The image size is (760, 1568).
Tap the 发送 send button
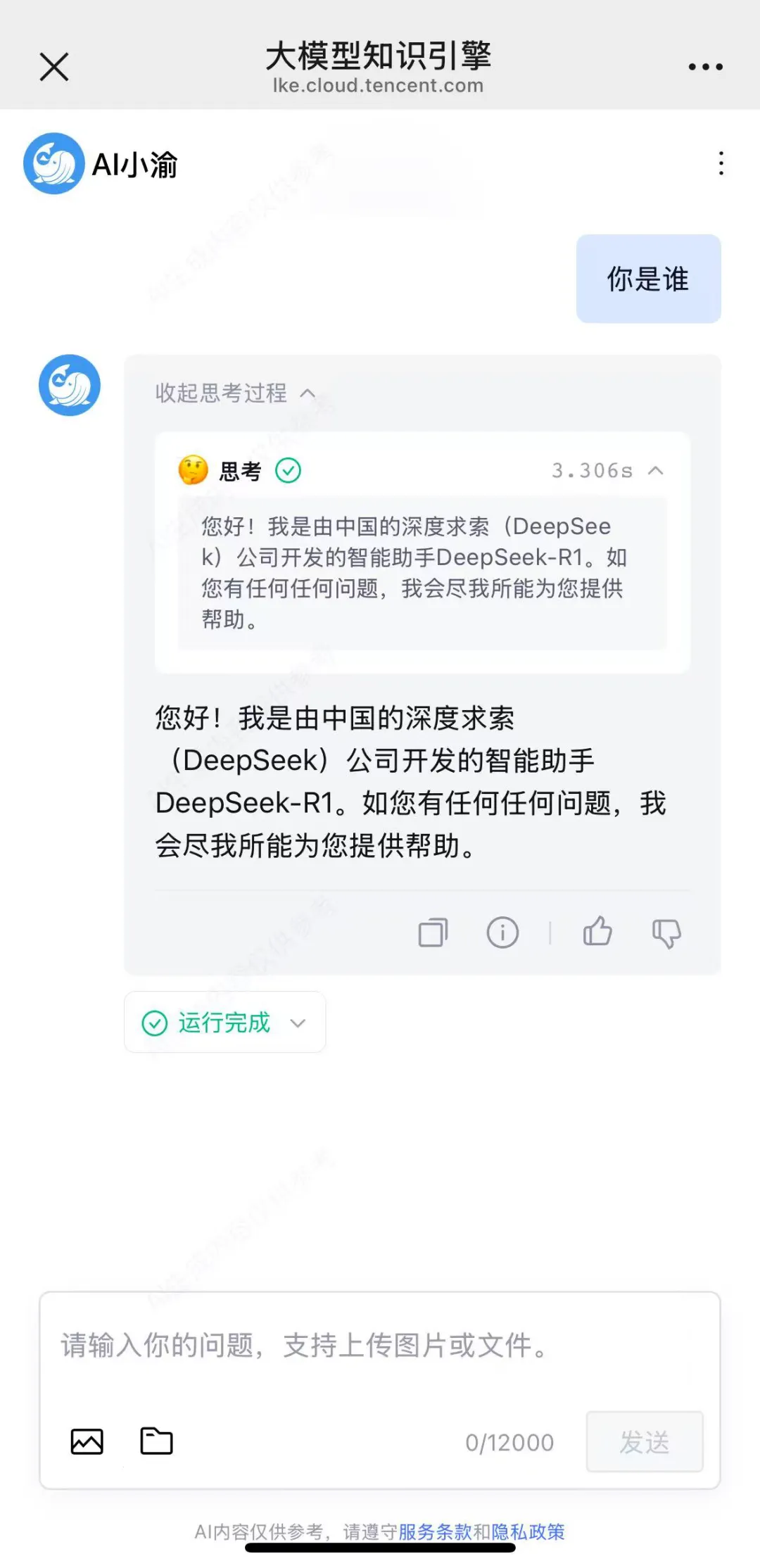[x=645, y=1441]
